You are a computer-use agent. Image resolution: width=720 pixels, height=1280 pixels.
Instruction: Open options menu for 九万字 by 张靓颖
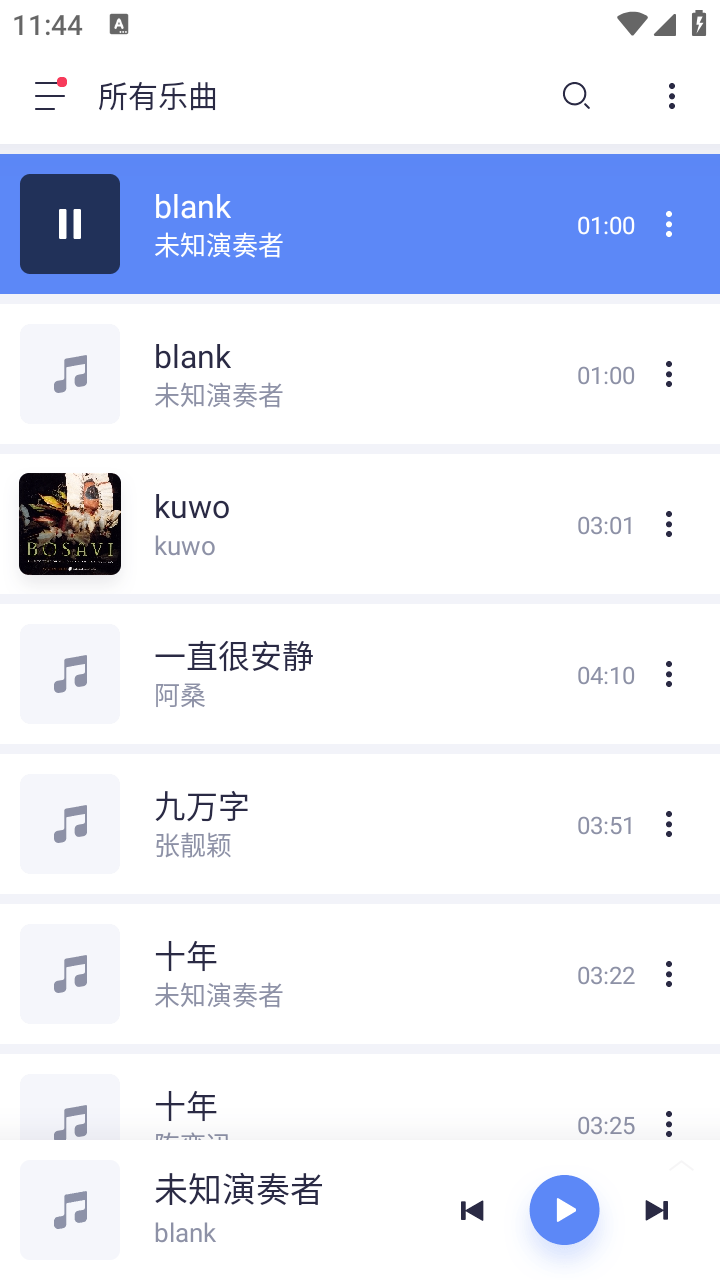click(668, 824)
